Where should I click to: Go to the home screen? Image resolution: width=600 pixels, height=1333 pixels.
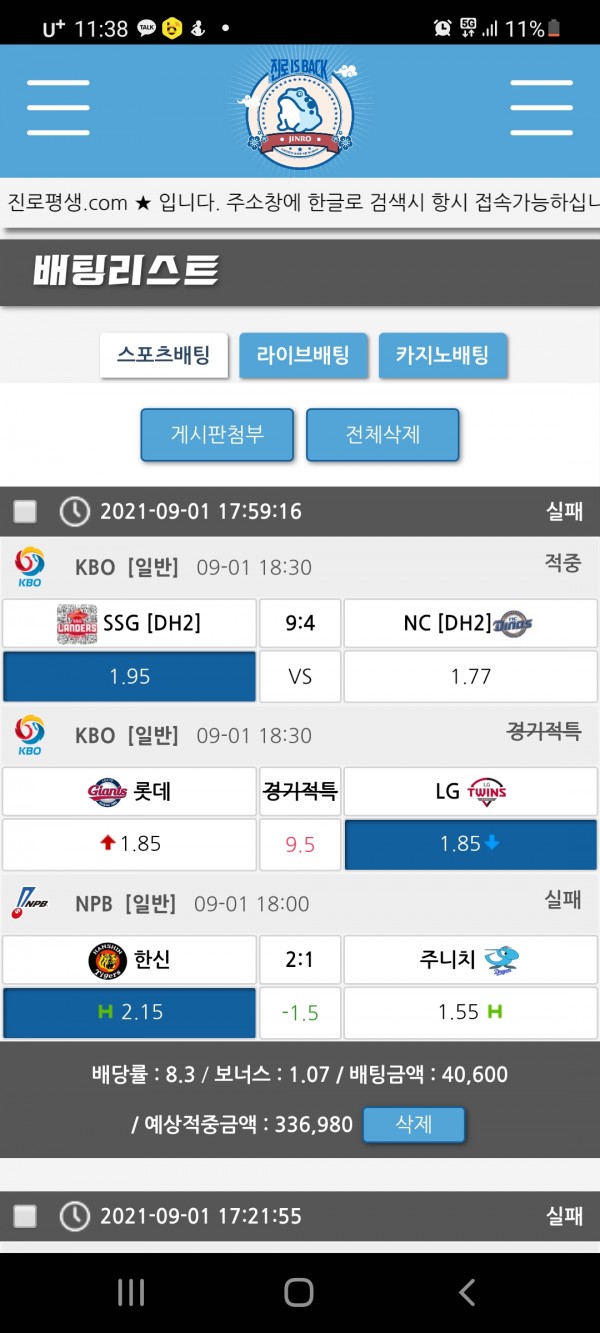tap(299, 1293)
